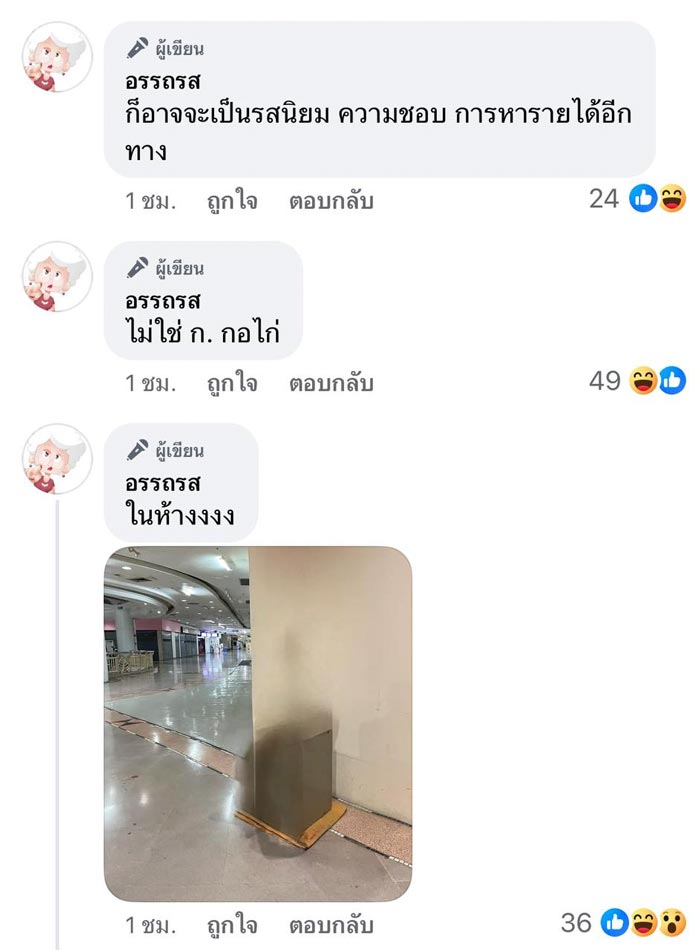Reply to the "ในห้างงงง" photo comment
This screenshot has width=700, height=950.
pyautogui.click(x=331, y=921)
